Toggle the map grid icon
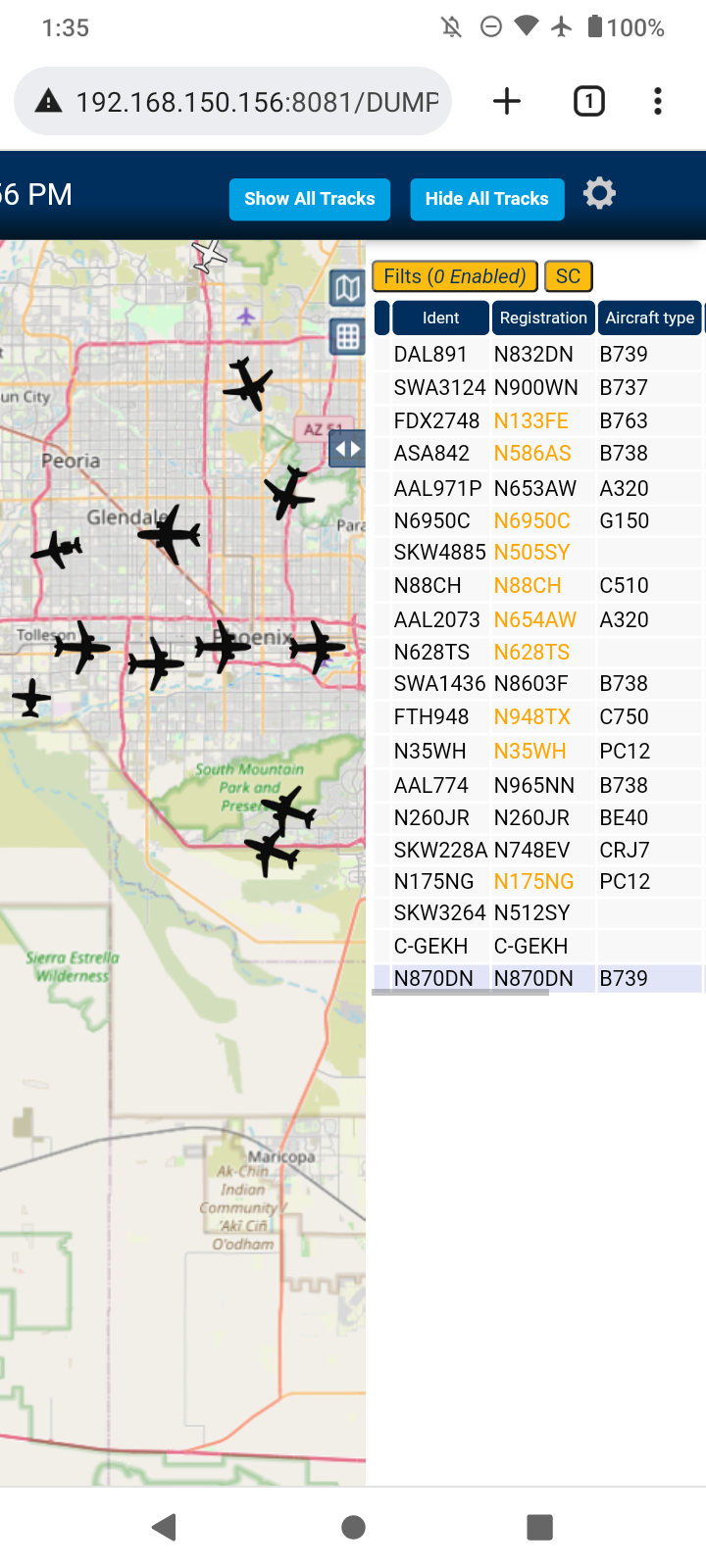 [x=347, y=336]
